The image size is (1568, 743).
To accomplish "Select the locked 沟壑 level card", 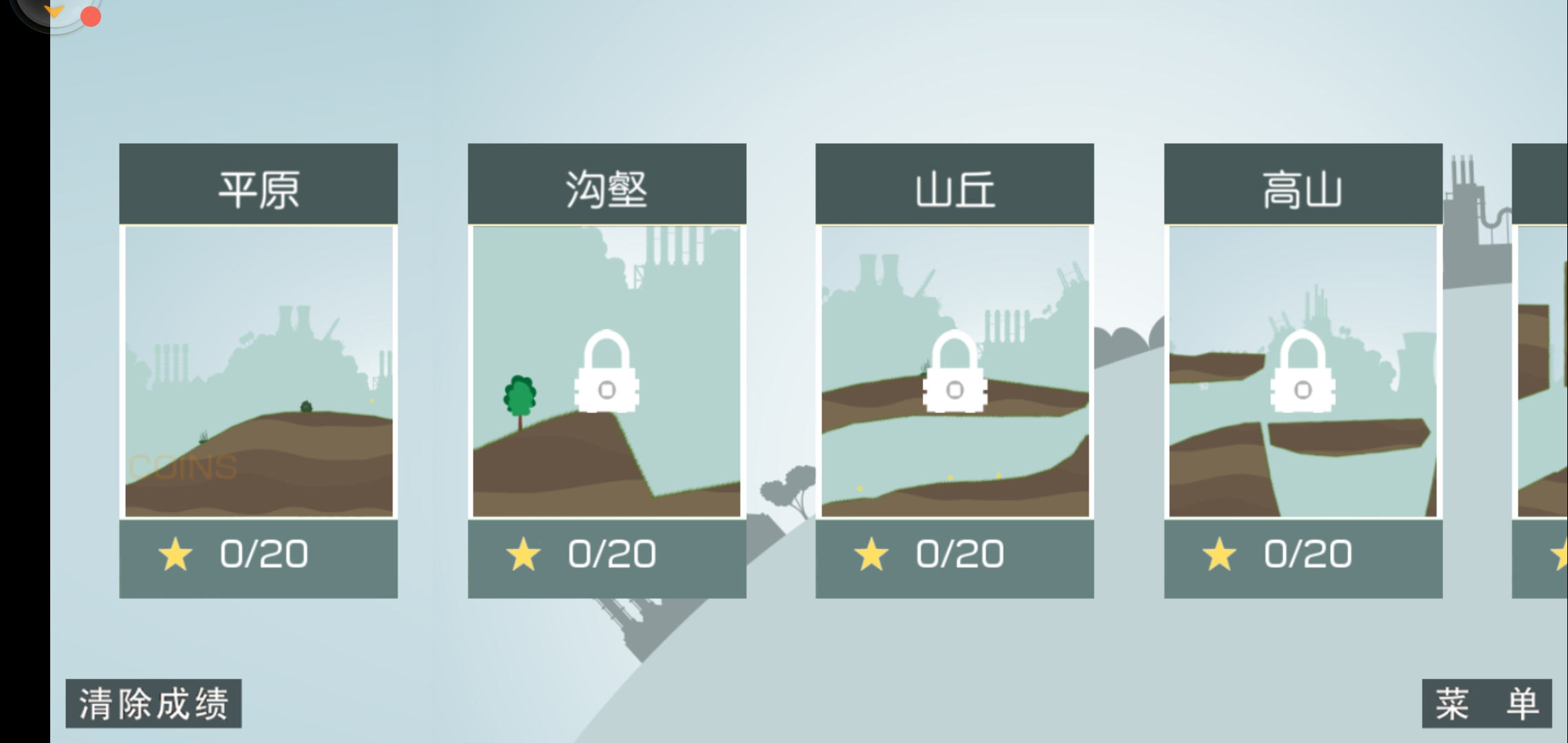I will click(x=607, y=371).
